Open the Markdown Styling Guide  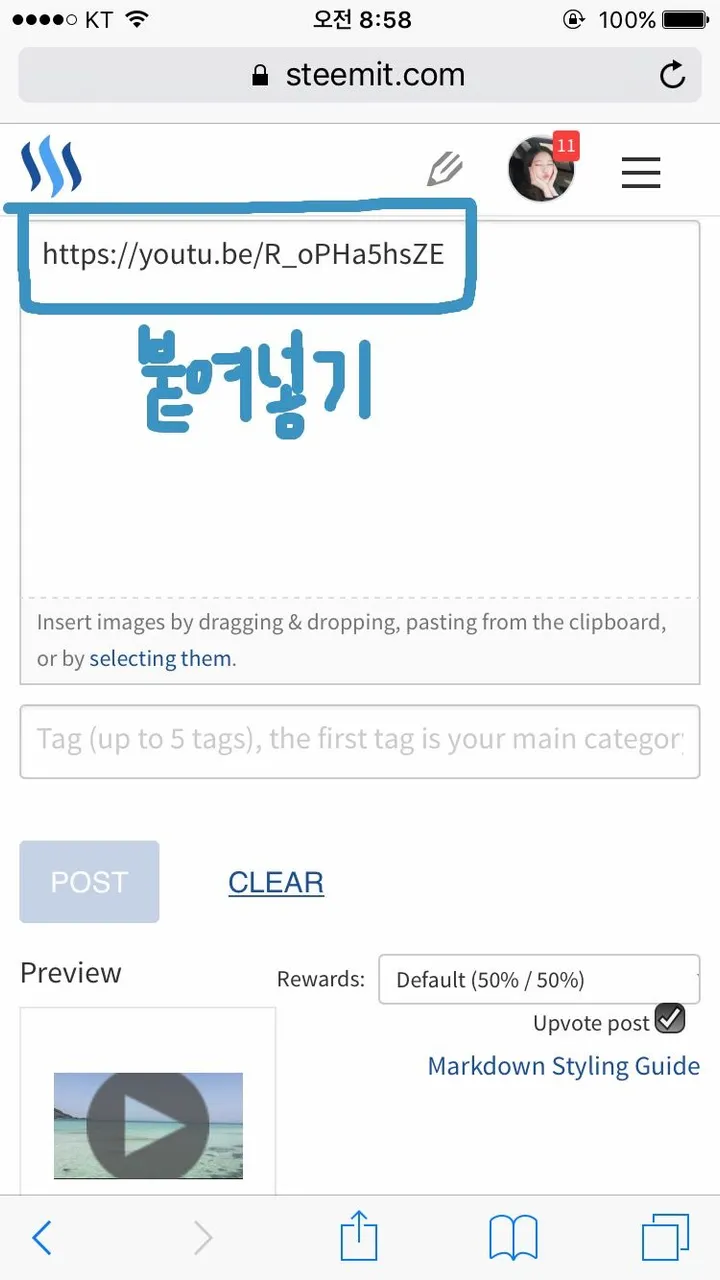point(563,1066)
